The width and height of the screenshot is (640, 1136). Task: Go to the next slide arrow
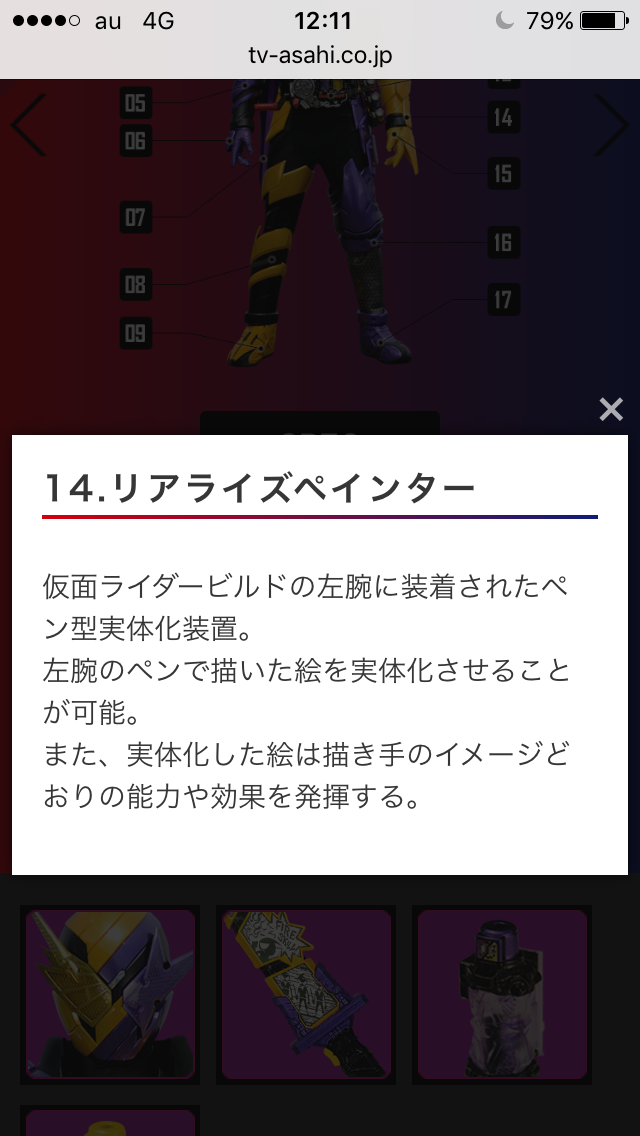point(611,125)
